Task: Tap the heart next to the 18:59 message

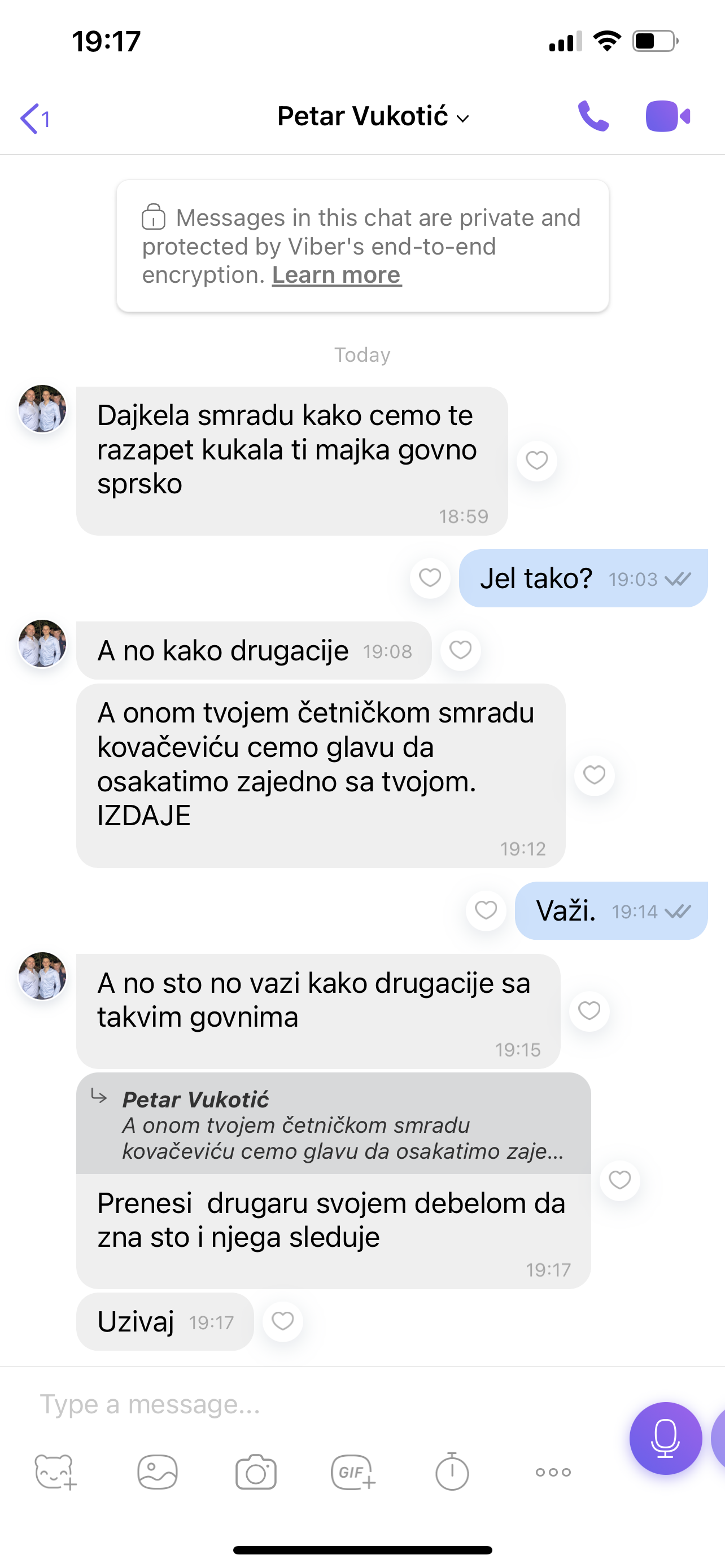Action: click(x=537, y=461)
